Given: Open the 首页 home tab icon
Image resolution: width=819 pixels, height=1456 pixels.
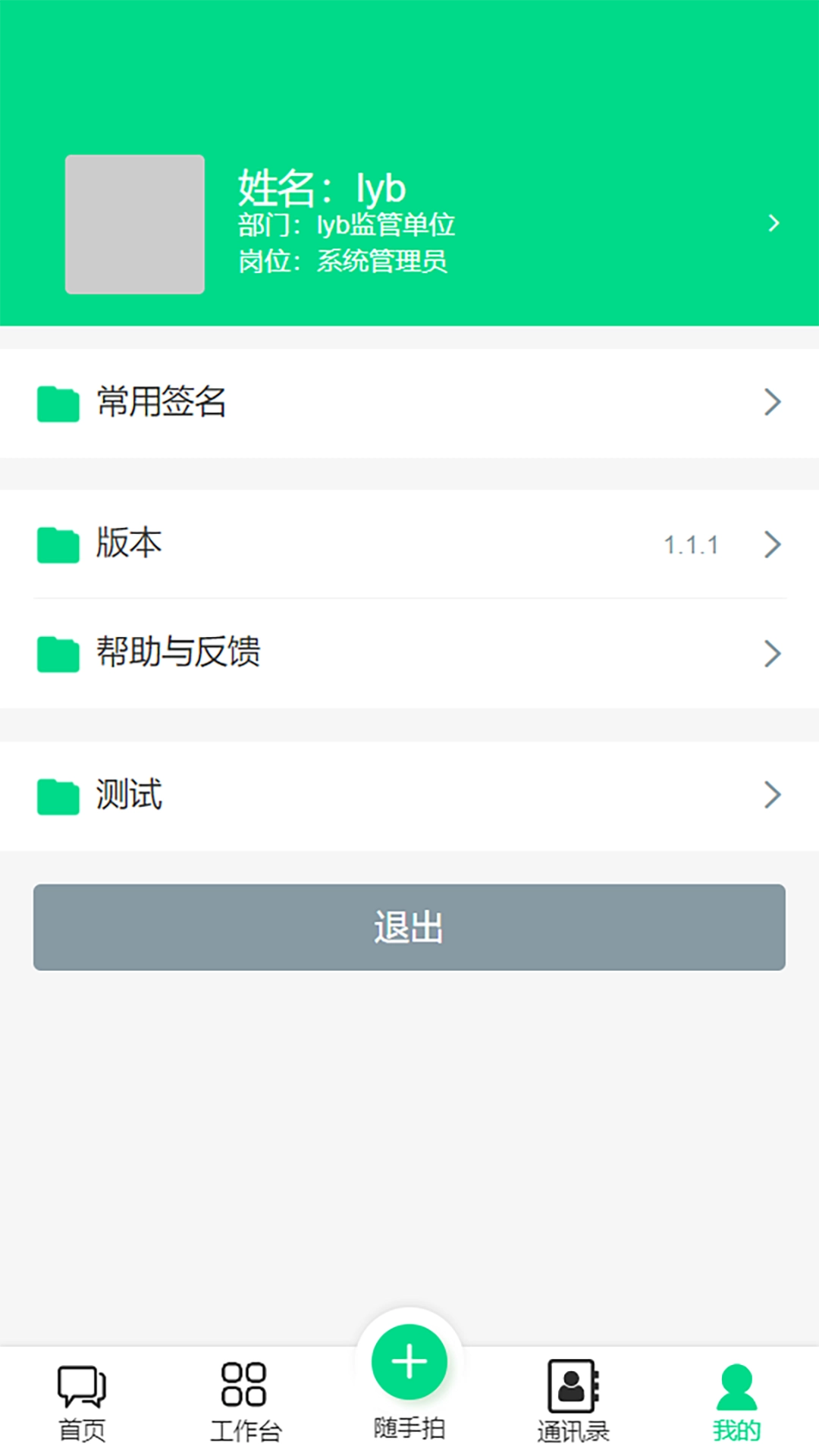Looking at the screenshot, I should (x=80, y=1395).
